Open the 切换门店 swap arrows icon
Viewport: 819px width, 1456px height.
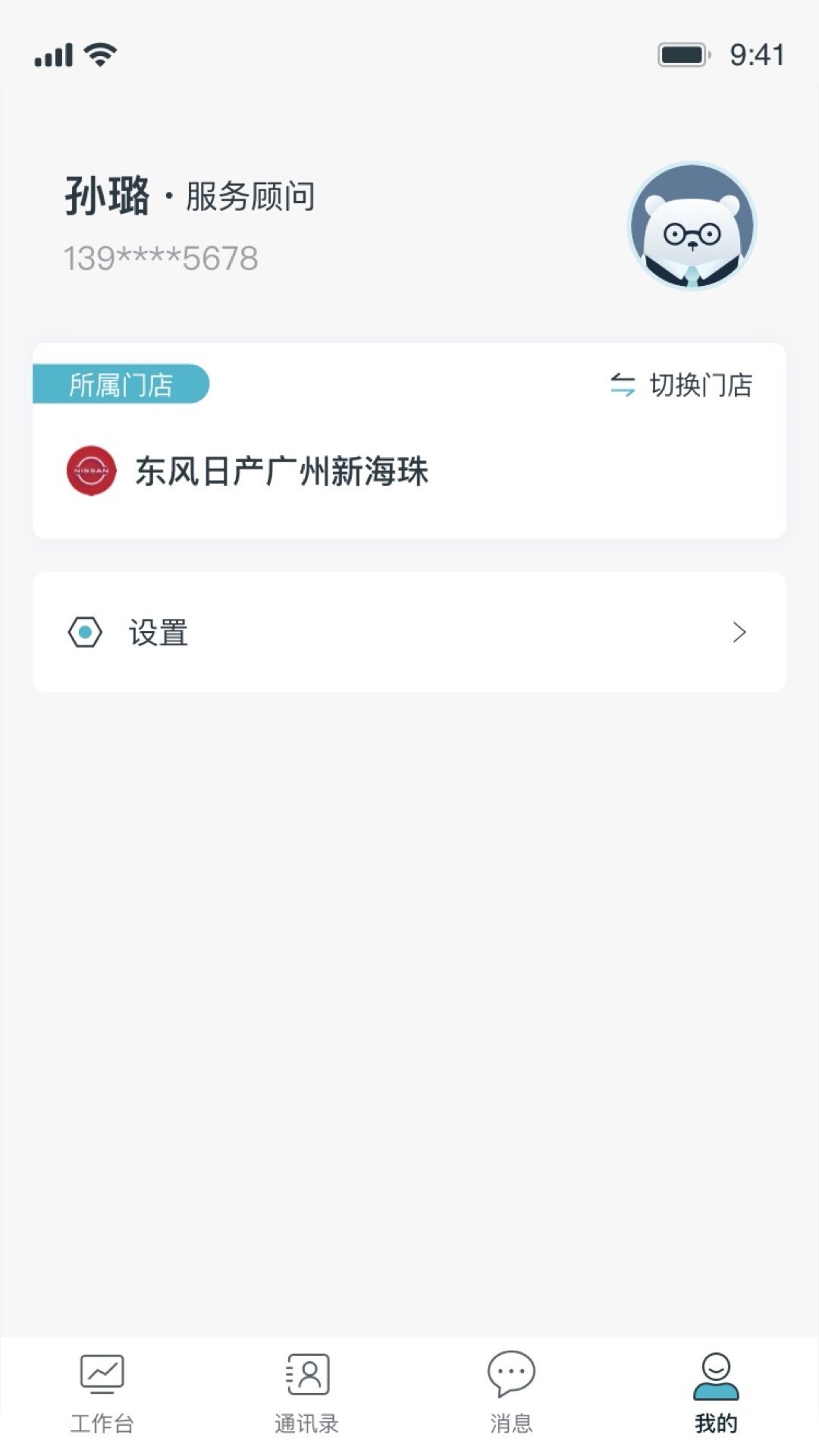622,385
